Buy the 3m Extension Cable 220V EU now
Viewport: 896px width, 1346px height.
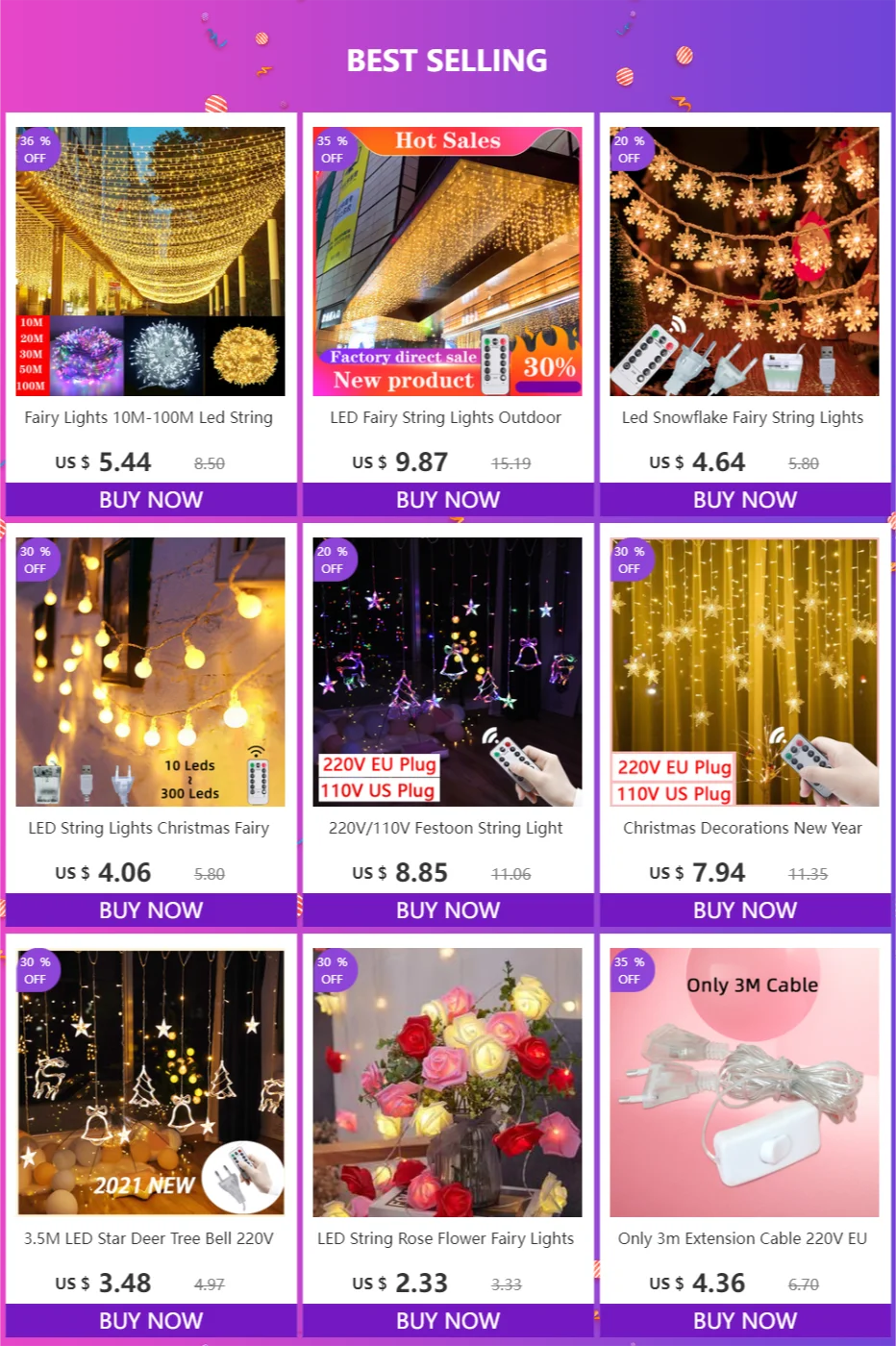tap(745, 1321)
